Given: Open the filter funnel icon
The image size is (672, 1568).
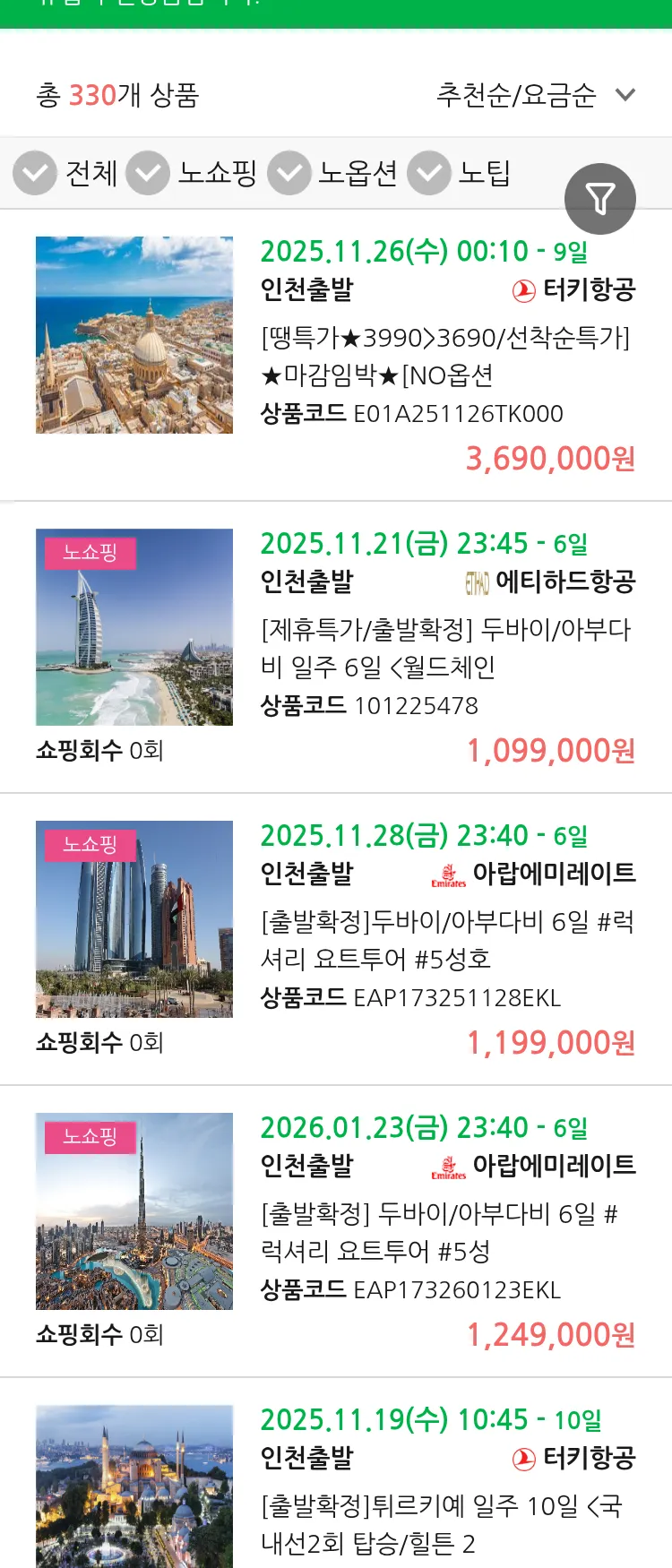Looking at the screenshot, I should 600,198.
